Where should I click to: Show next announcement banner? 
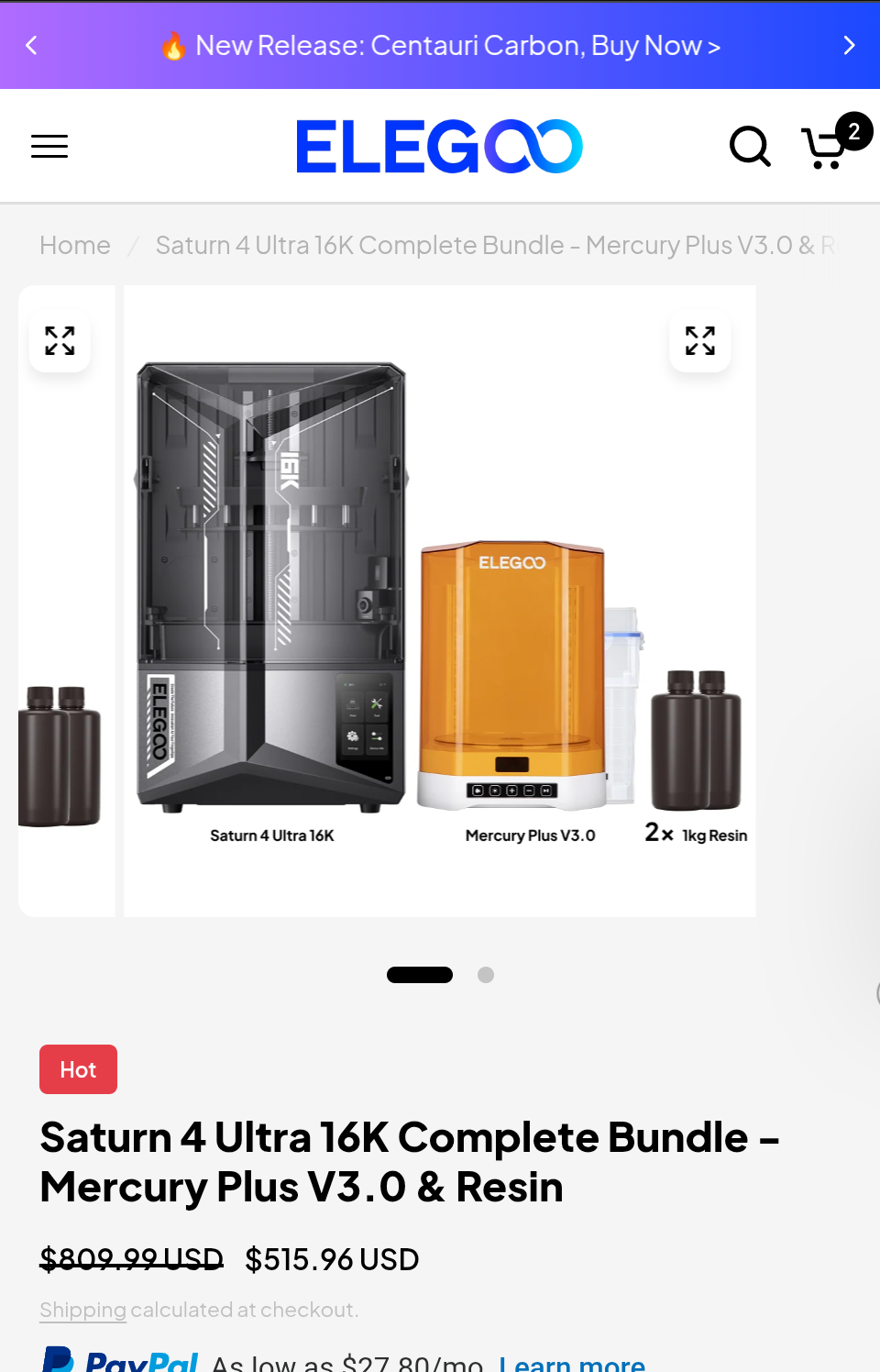(x=849, y=45)
